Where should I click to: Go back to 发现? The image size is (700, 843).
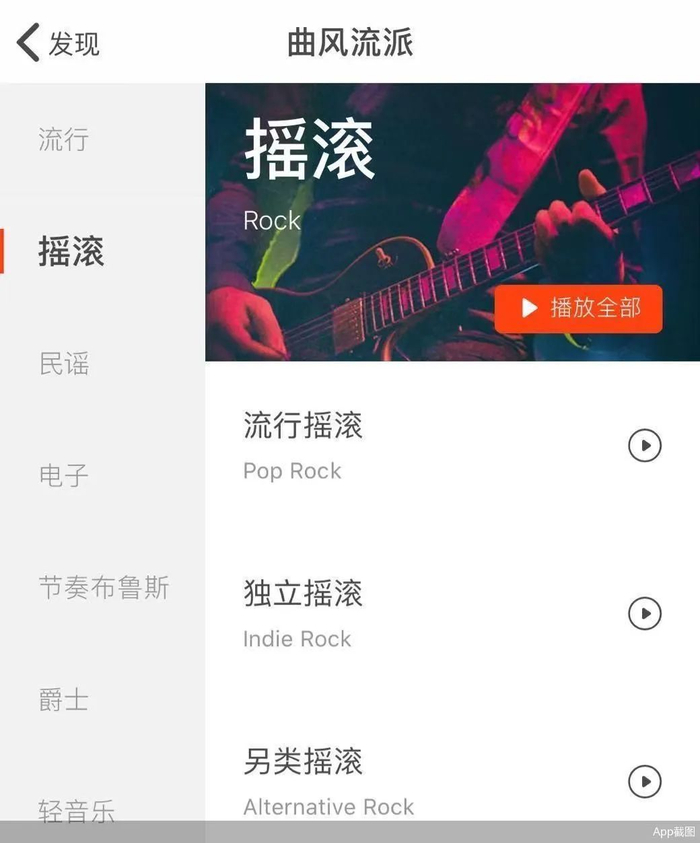pyautogui.click(x=58, y=44)
